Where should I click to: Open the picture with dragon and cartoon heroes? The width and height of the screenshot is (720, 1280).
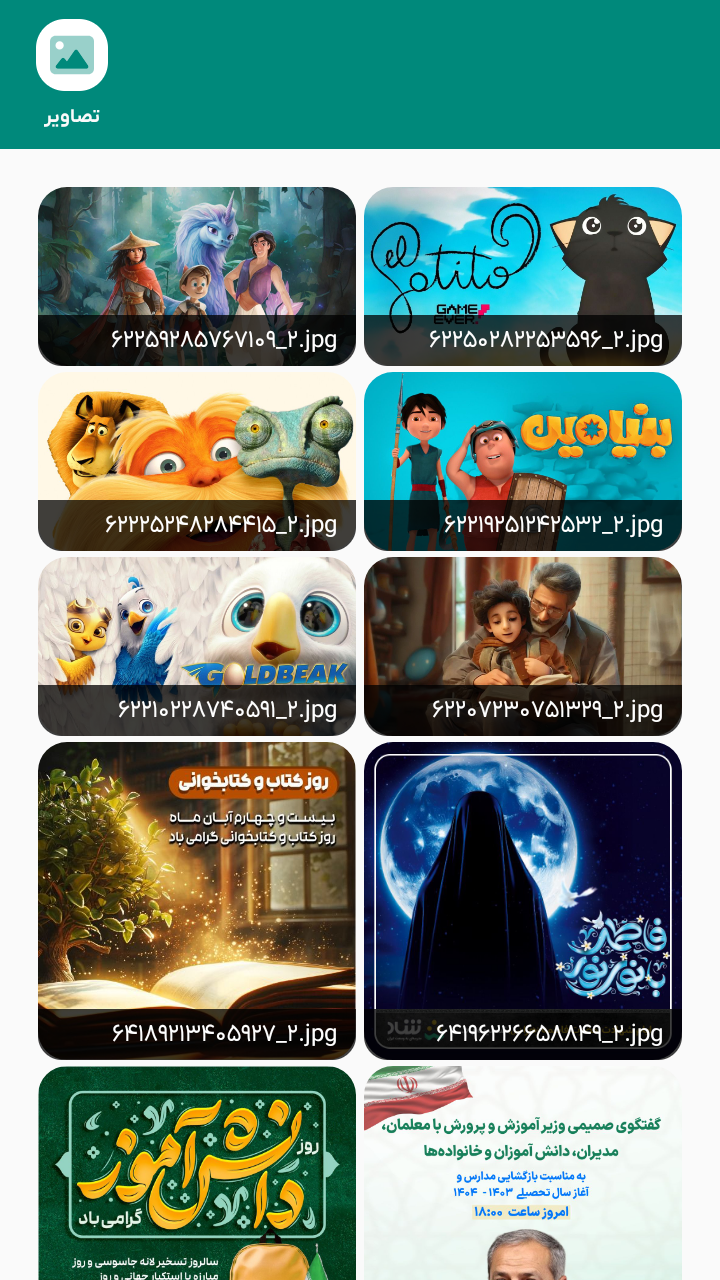pos(197,275)
